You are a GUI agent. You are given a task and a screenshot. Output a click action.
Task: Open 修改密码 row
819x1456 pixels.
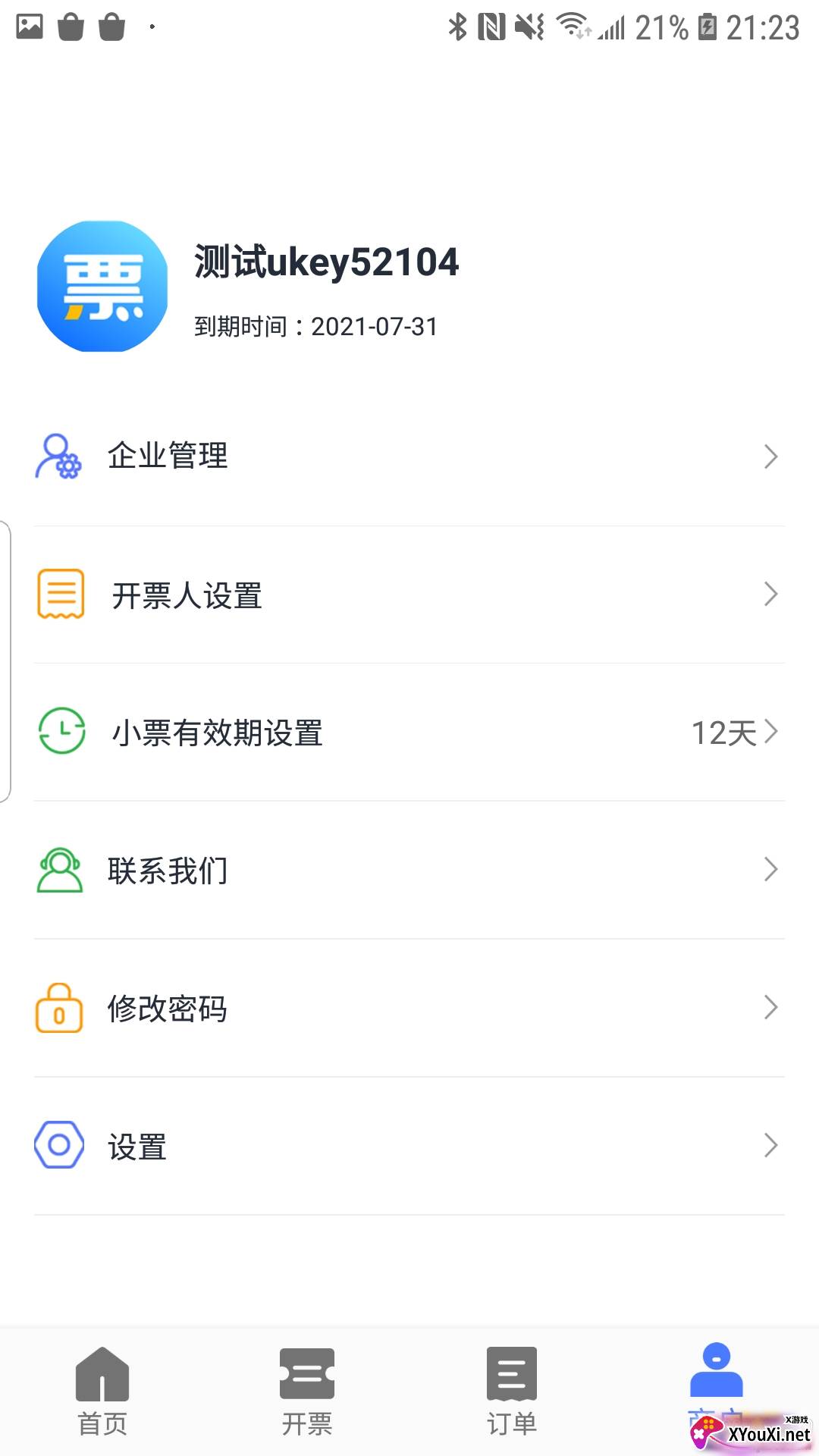coord(409,1008)
